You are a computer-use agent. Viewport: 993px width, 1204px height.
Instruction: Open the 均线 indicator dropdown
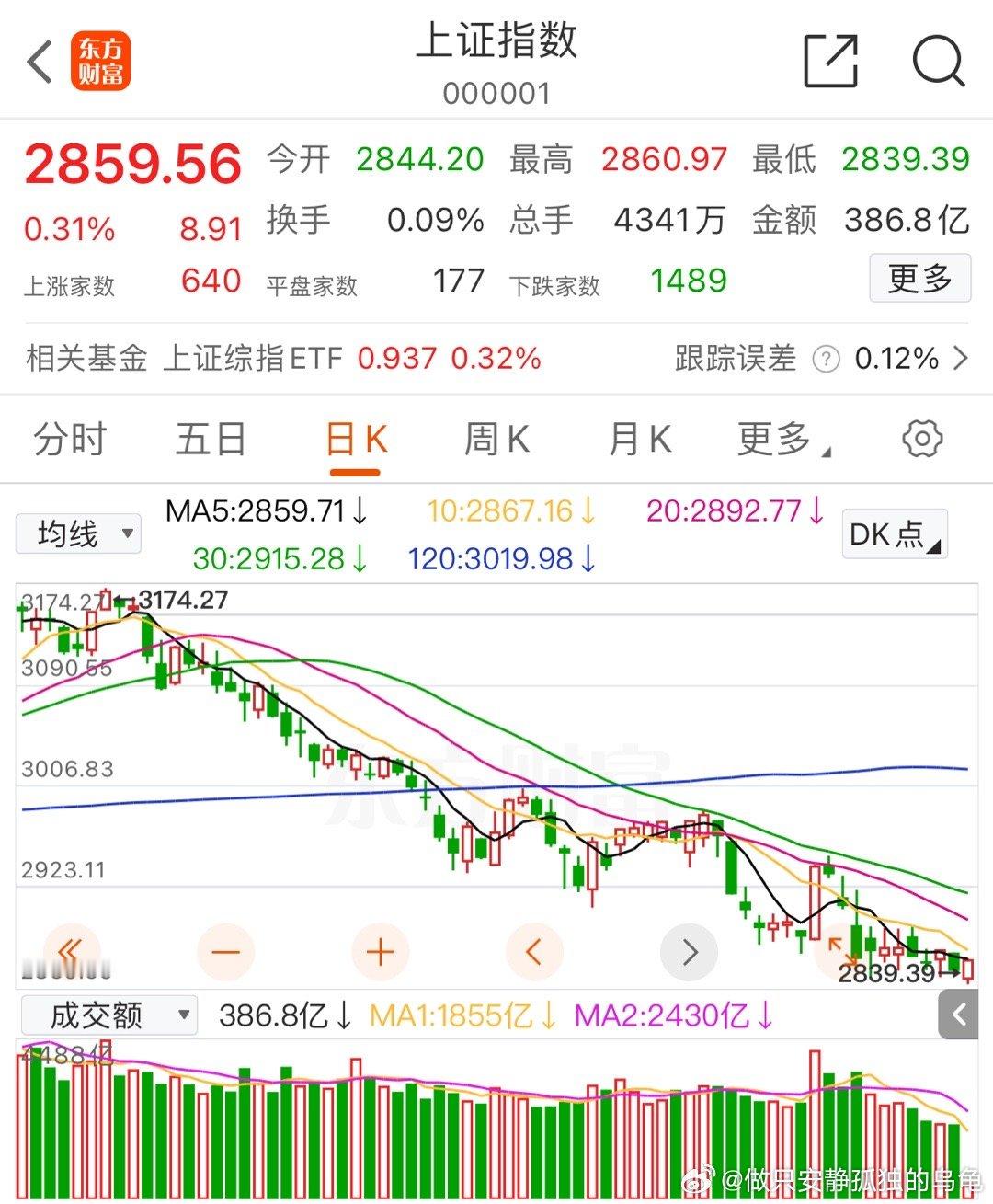click(78, 533)
